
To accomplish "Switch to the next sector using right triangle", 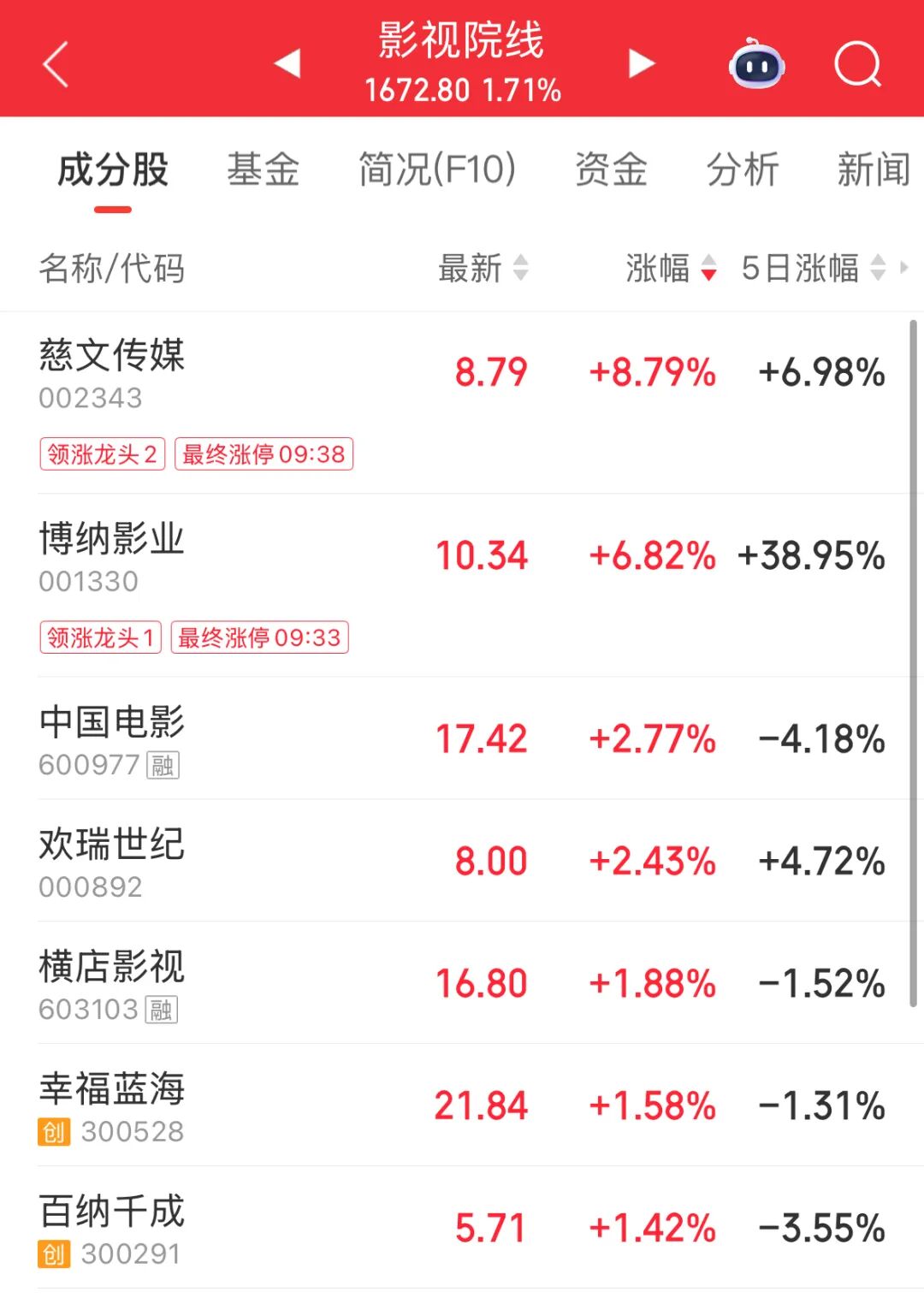I will click(x=641, y=63).
